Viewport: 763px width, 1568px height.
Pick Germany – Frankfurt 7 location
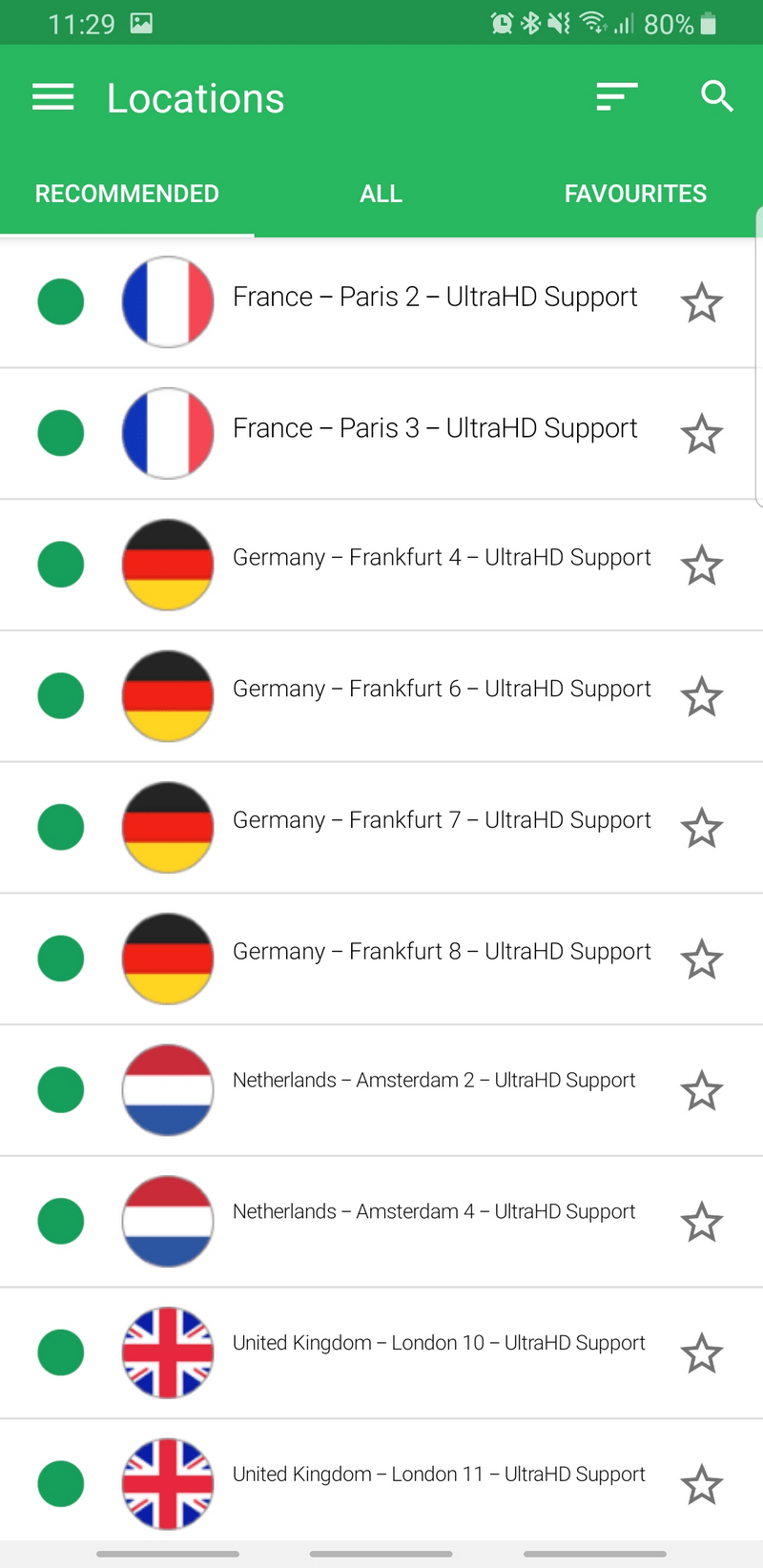point(441,820)
